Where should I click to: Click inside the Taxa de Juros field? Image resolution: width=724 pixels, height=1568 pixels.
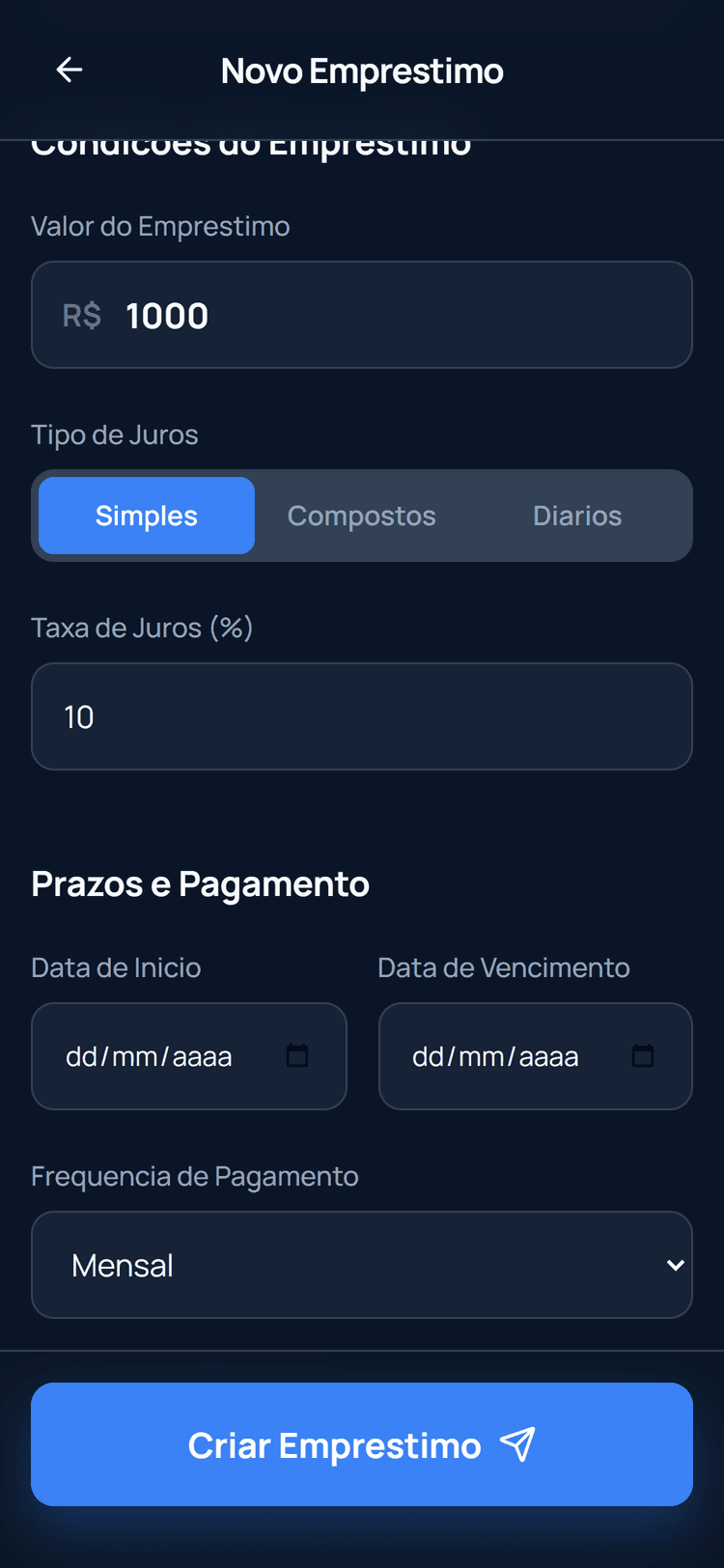tap(362, 716)
